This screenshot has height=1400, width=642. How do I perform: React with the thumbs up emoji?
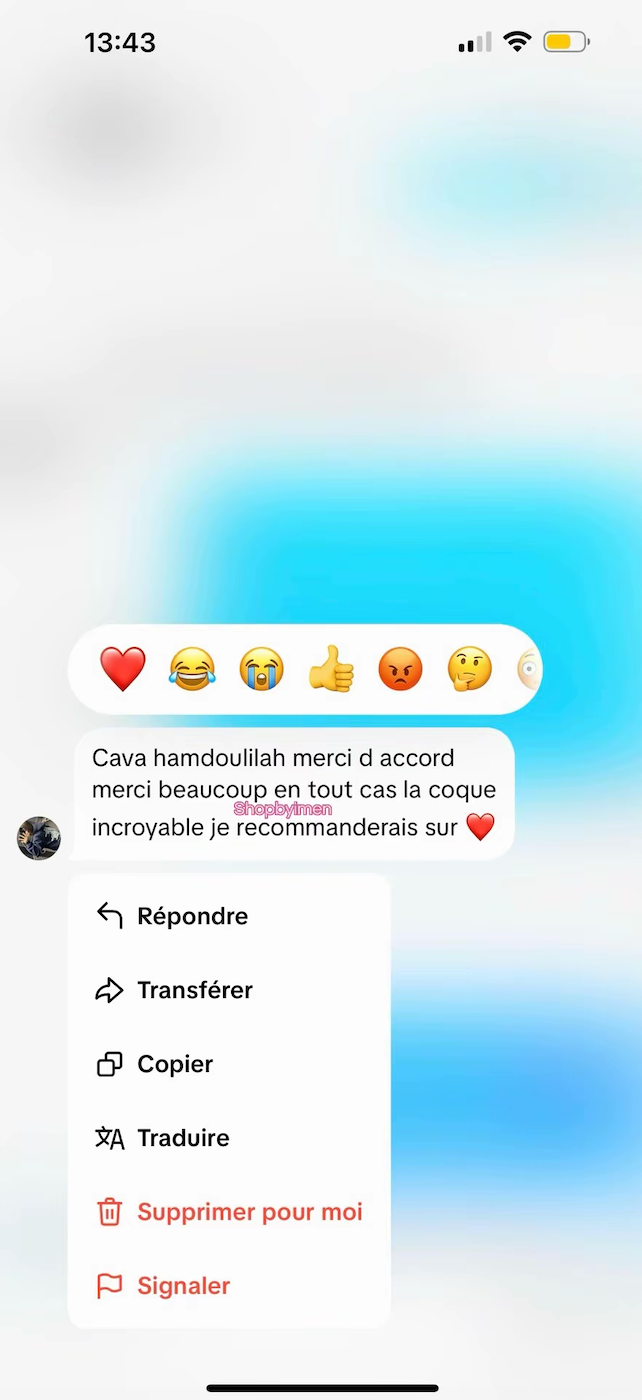pyautogui.click(x=331, y=669)
